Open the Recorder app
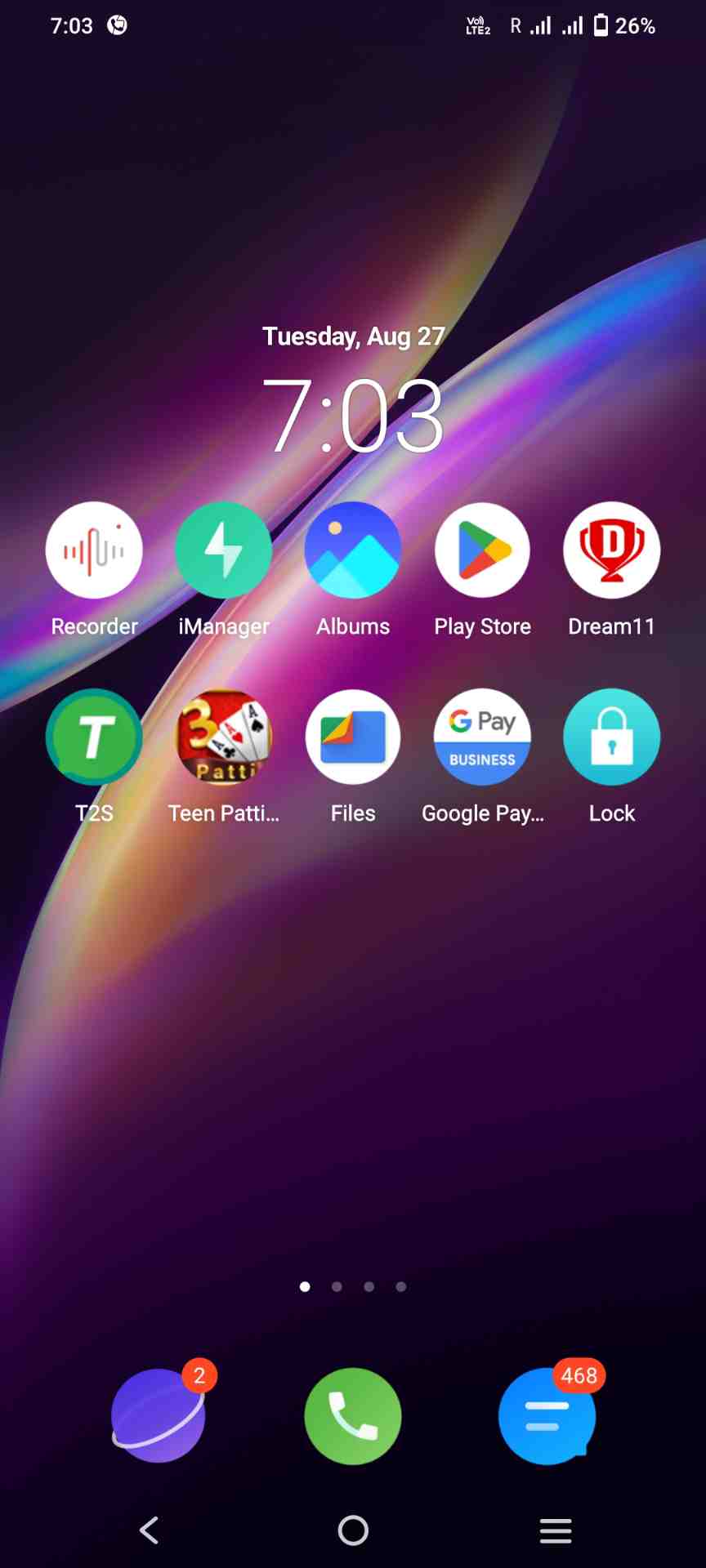706x1568 pixels. coord(94,550)
